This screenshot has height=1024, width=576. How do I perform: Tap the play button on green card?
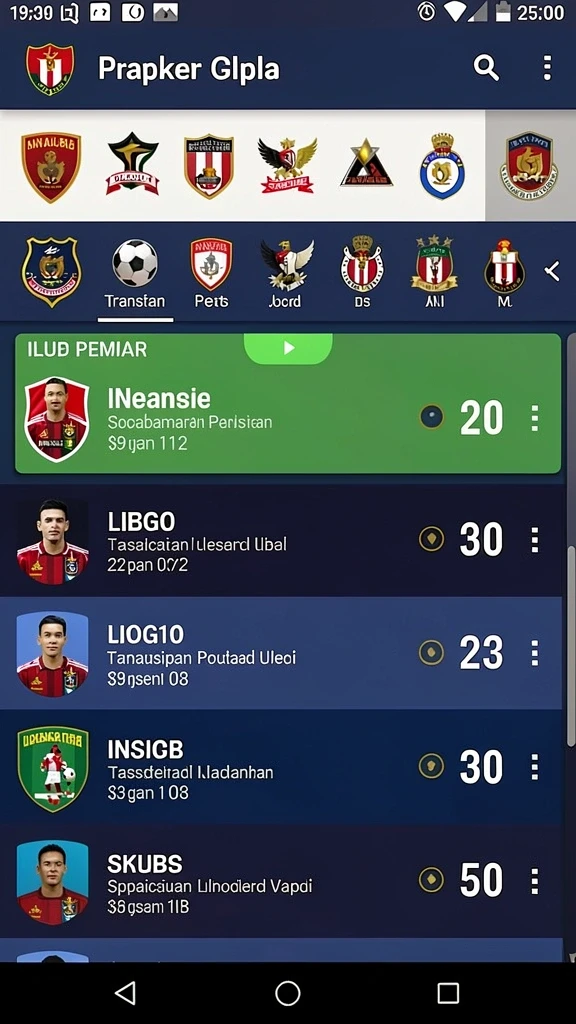point(288,348)
